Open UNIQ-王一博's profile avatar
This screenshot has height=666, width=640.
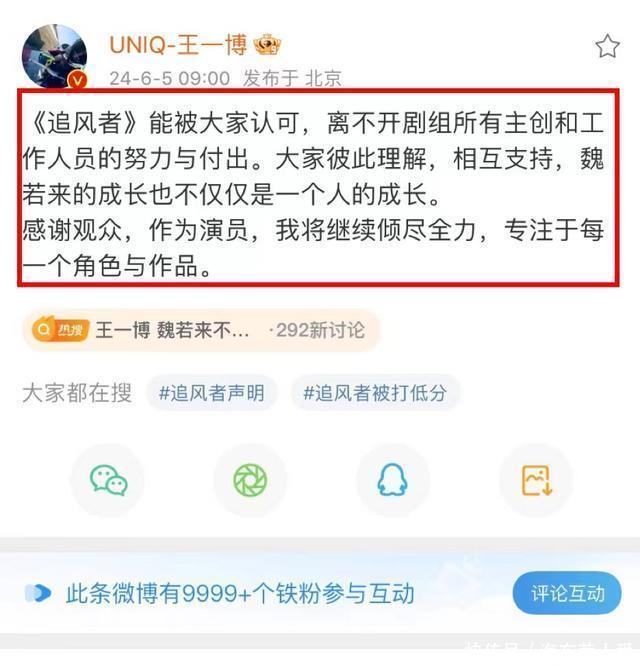(x=54, y=57)
